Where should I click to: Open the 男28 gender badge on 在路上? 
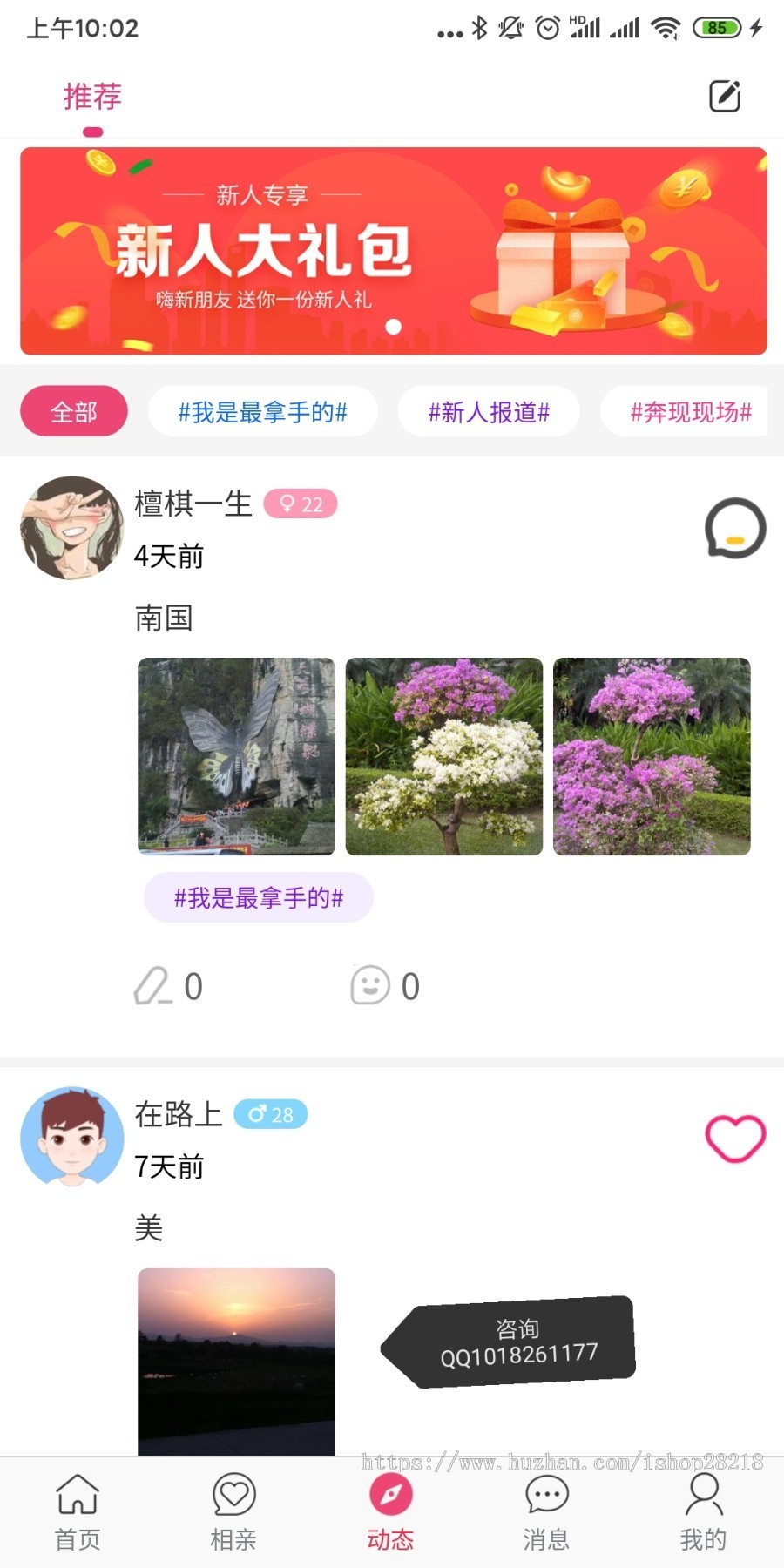click(x=271, y=1113)
